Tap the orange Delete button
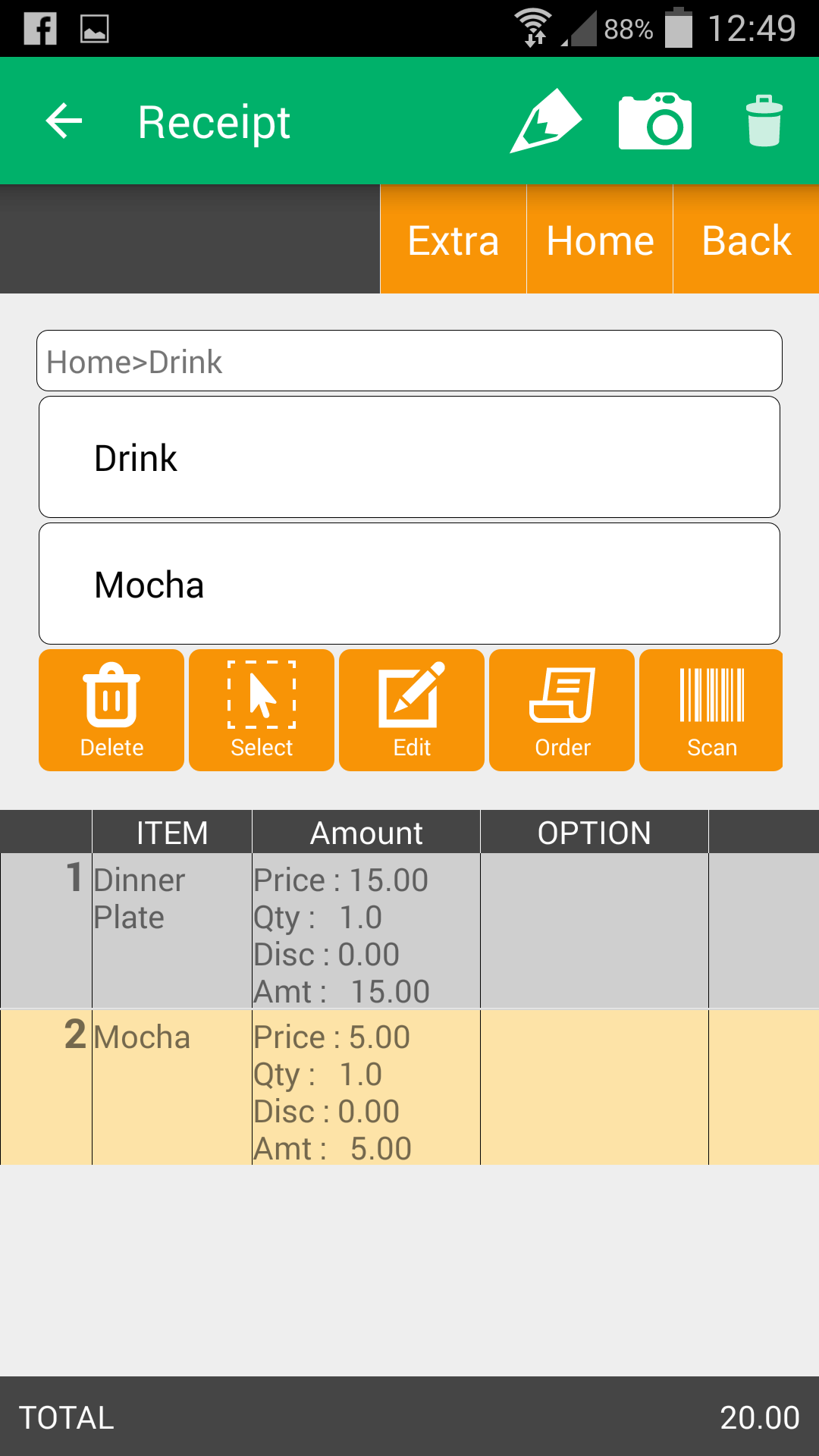Viewport: 819px width, 1456px height. click(x=111, y=711)
